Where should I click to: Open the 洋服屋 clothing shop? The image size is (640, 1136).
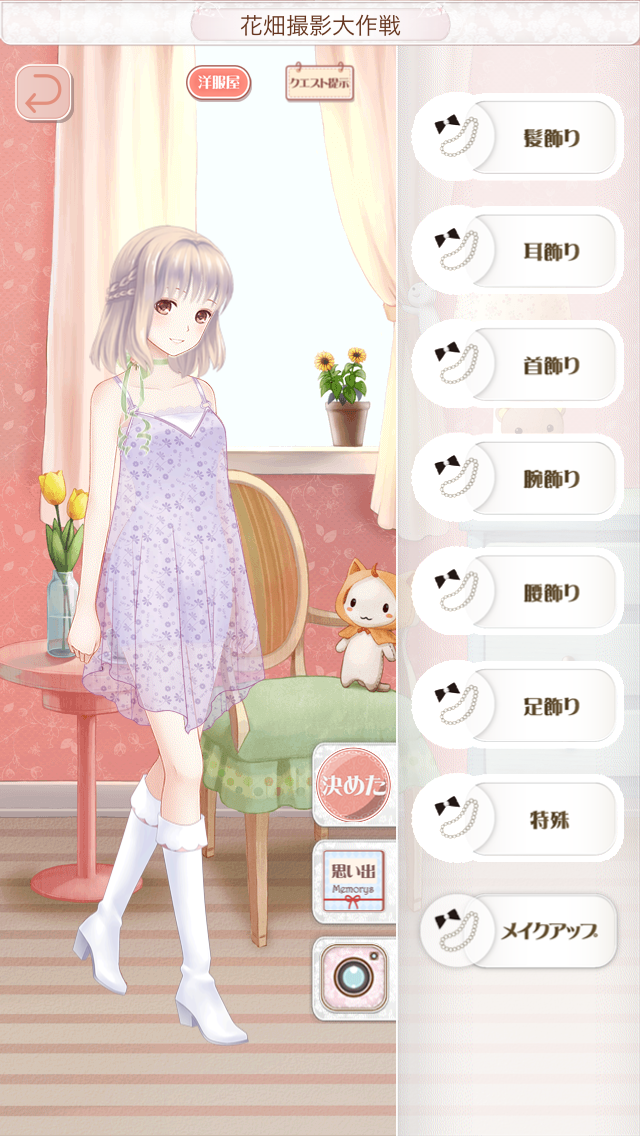(218, 84)
